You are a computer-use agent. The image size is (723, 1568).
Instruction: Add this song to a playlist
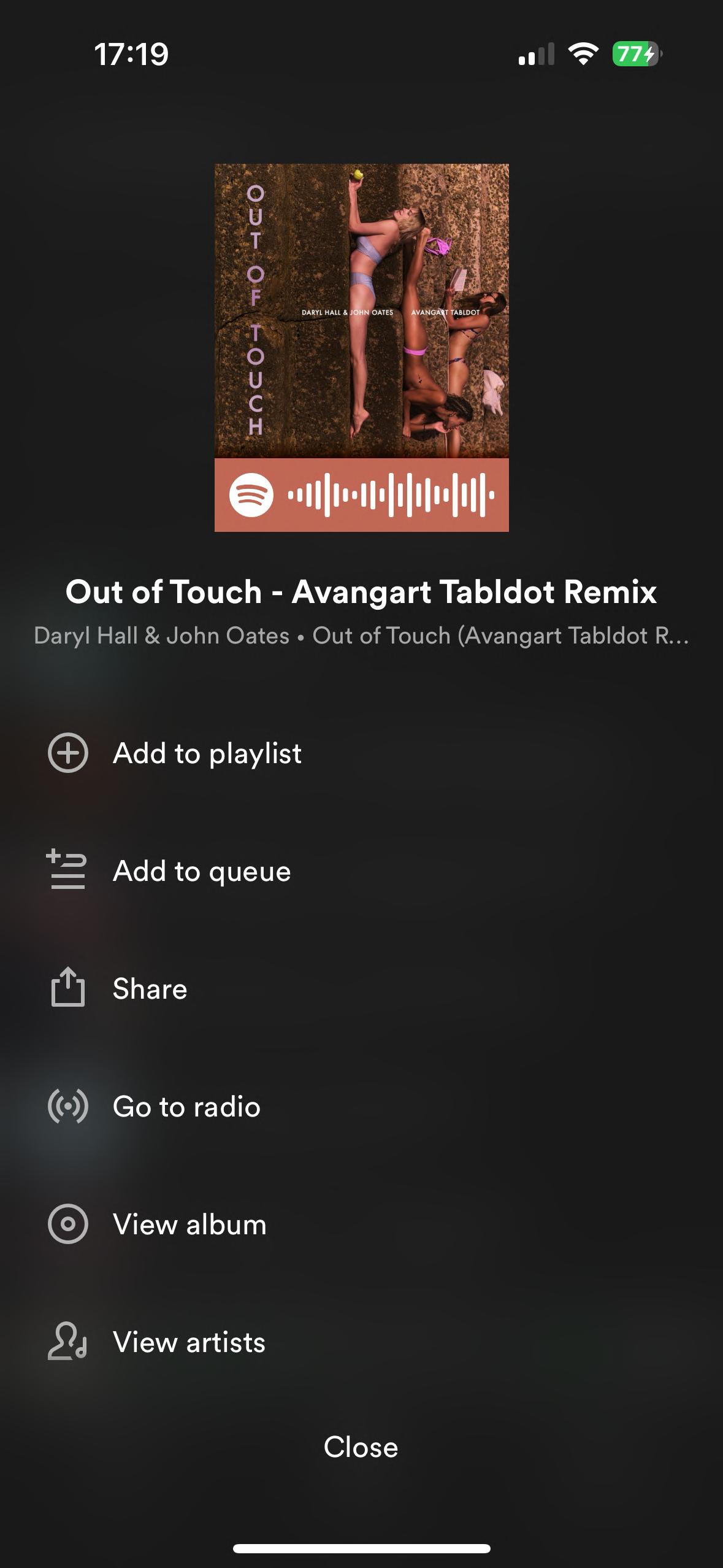click(207, 753)
